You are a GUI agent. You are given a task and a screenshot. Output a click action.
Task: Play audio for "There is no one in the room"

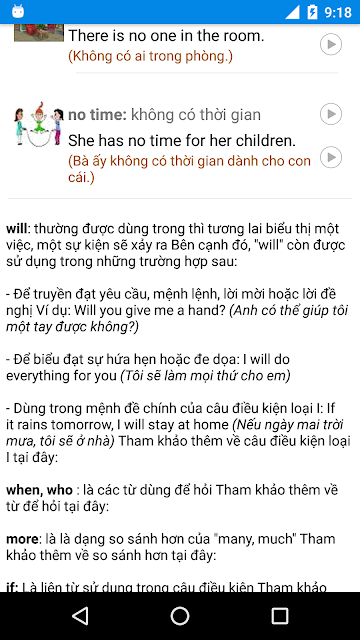click(331, 44)
